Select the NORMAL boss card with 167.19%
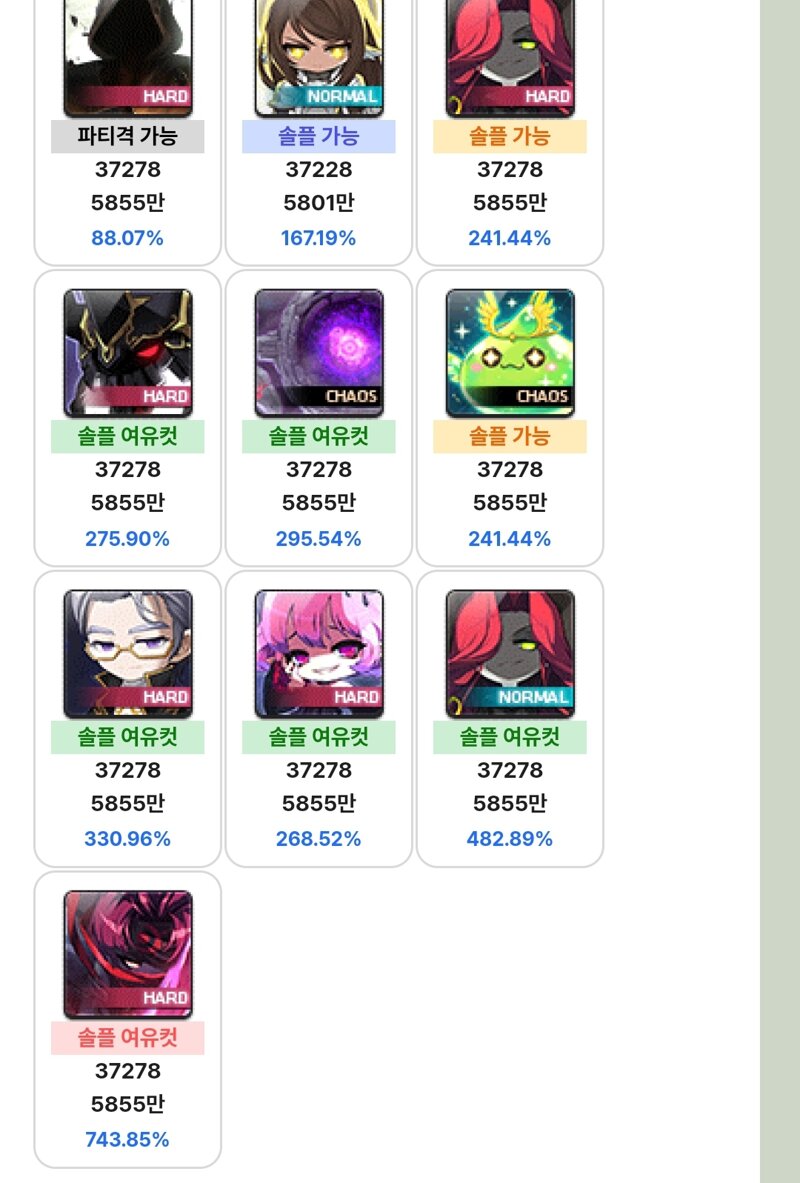The height and width of the screenshot is (1183, 800). point(319,130)
